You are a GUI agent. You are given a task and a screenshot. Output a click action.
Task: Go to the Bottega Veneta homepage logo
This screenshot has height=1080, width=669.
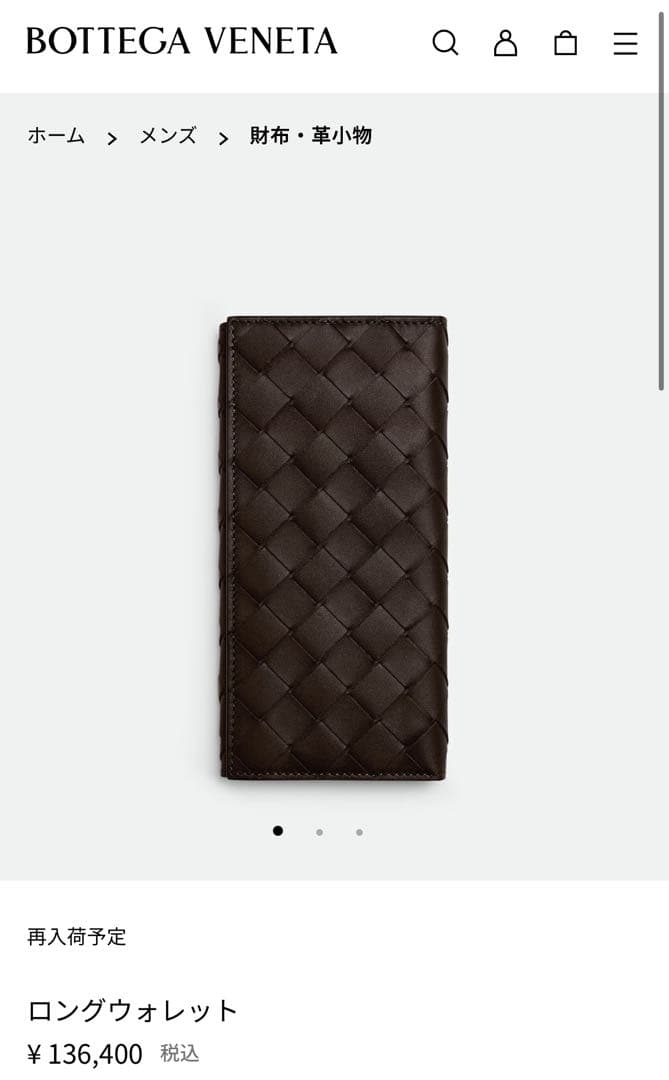(182, 41)
